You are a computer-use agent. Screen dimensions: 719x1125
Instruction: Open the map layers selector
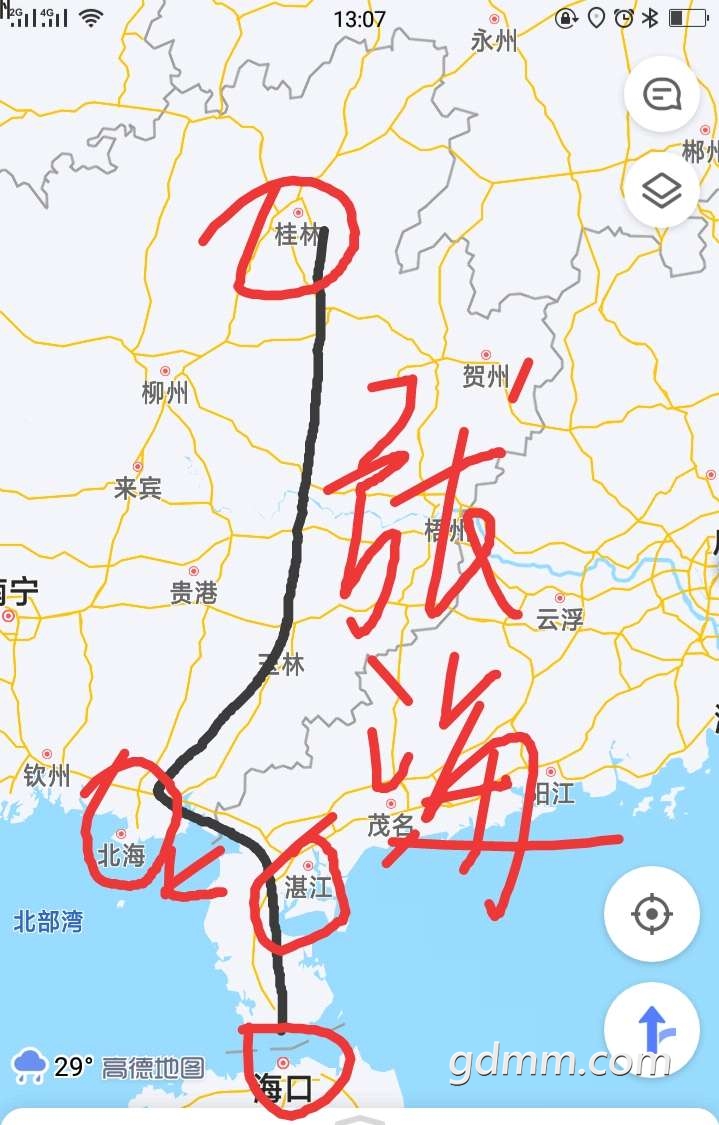(661, 190)
